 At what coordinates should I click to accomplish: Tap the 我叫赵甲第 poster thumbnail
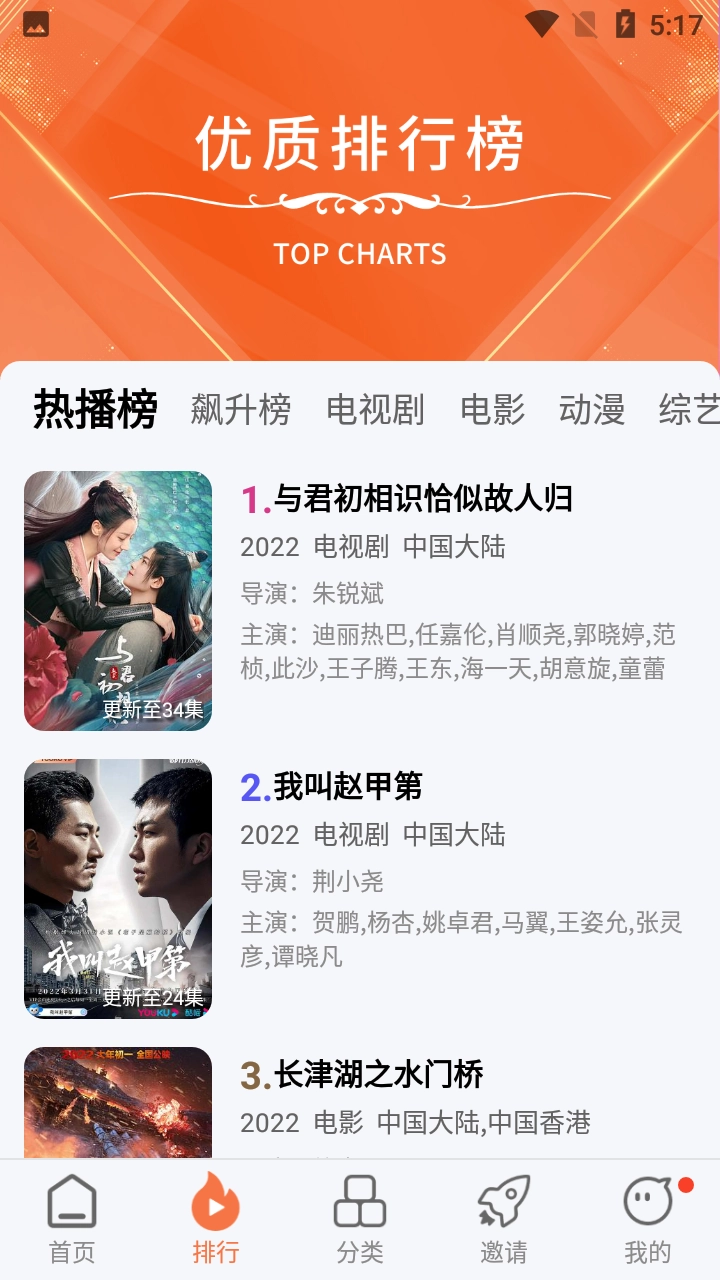[x=116, y=888]
